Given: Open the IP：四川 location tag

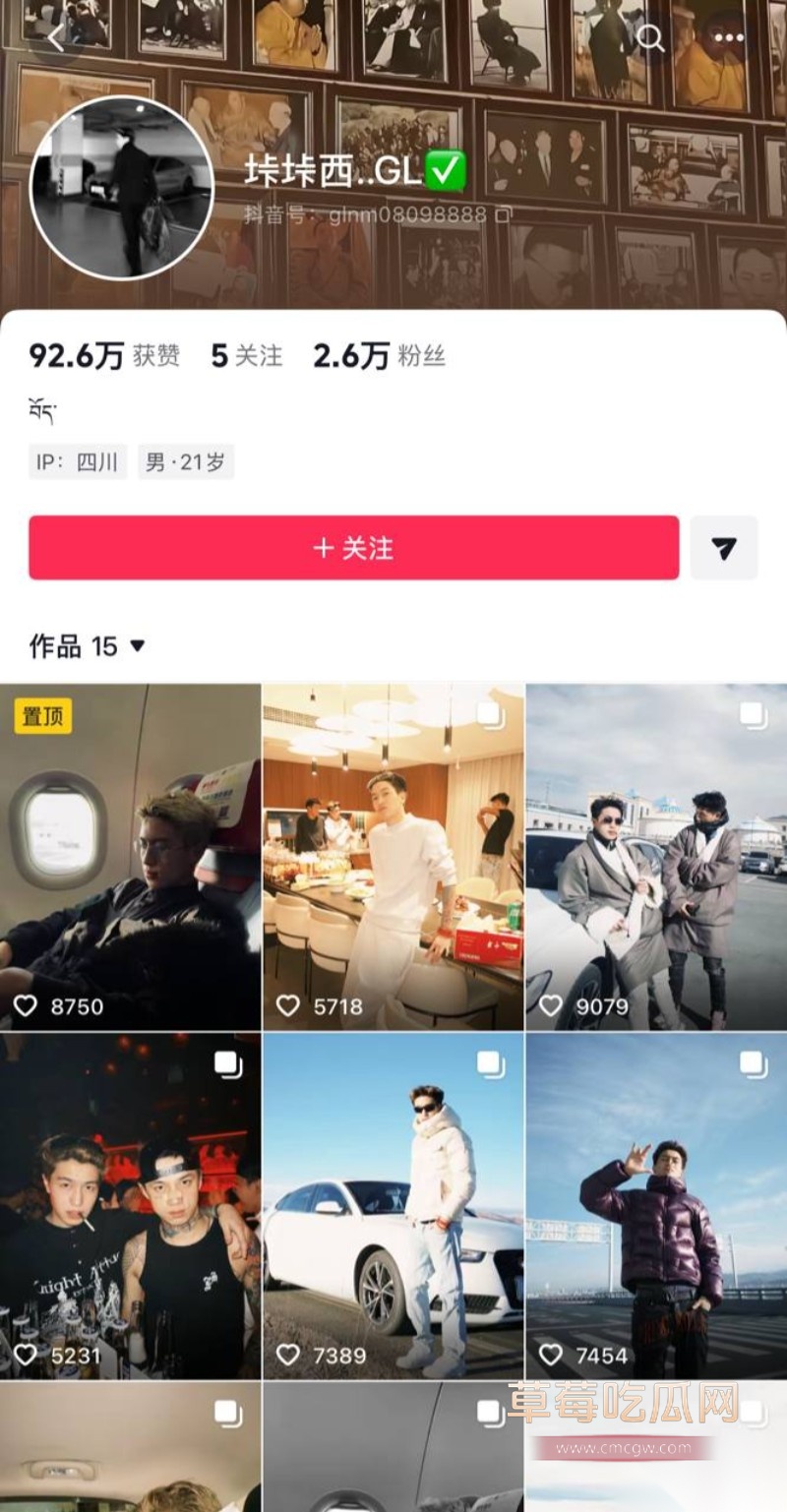Looking at the screenshot, I should [79, 462].
